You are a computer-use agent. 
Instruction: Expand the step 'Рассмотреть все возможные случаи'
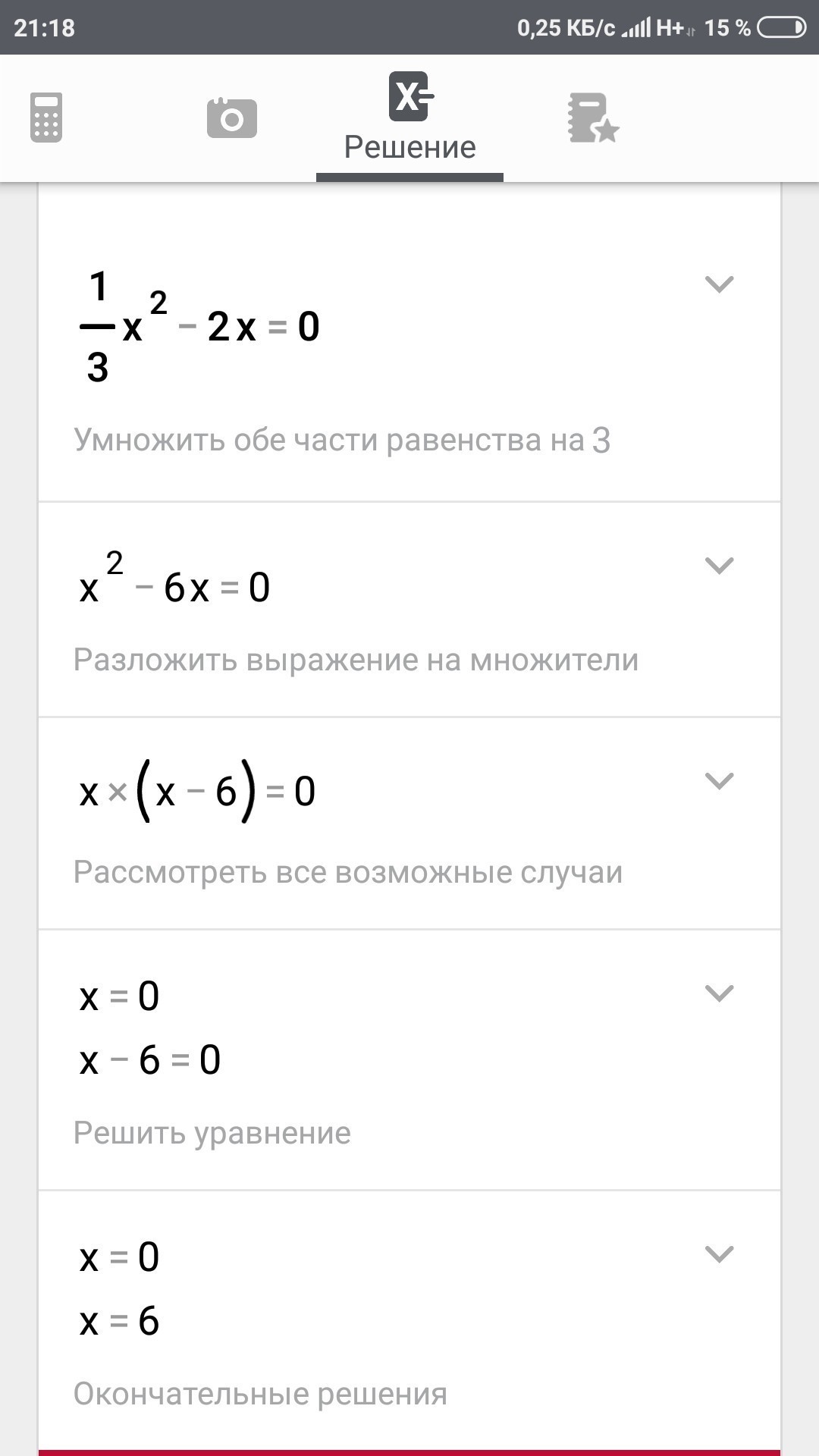[719, 781]
